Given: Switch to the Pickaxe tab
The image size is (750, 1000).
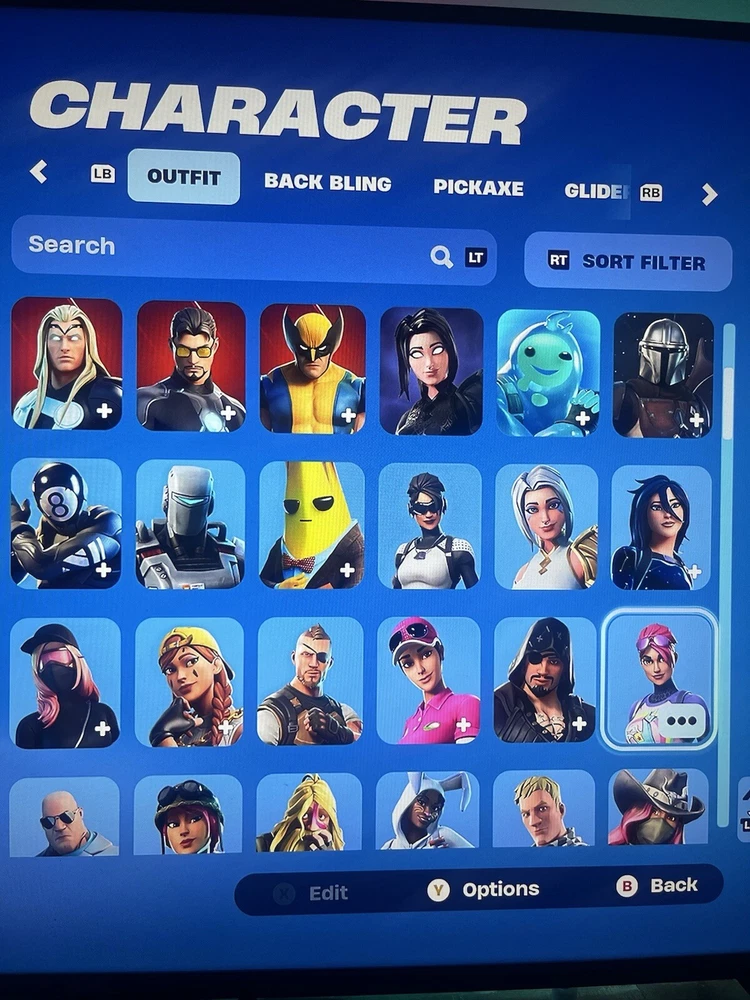Looking at the screenshot, I should click(x=478, y=187).
